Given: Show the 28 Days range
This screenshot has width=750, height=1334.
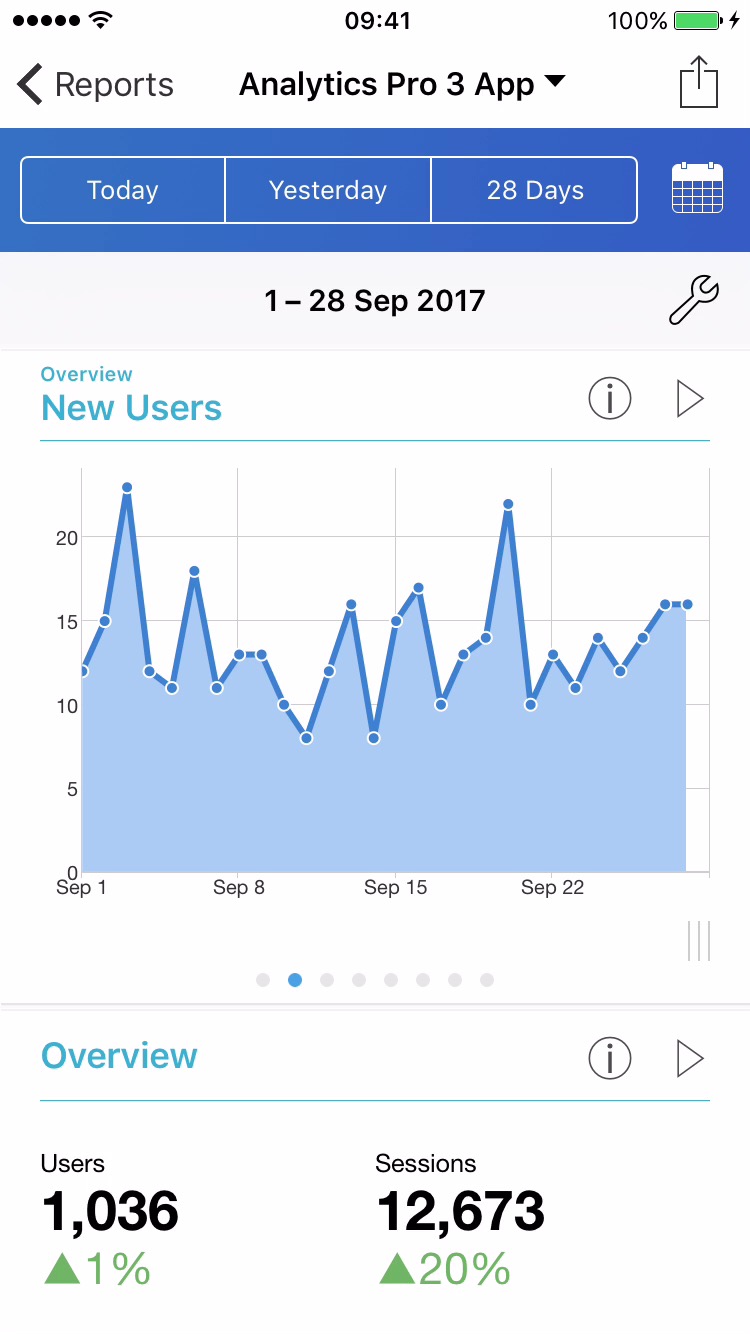Looking at the screenshot, I should (x=534, y=190).
